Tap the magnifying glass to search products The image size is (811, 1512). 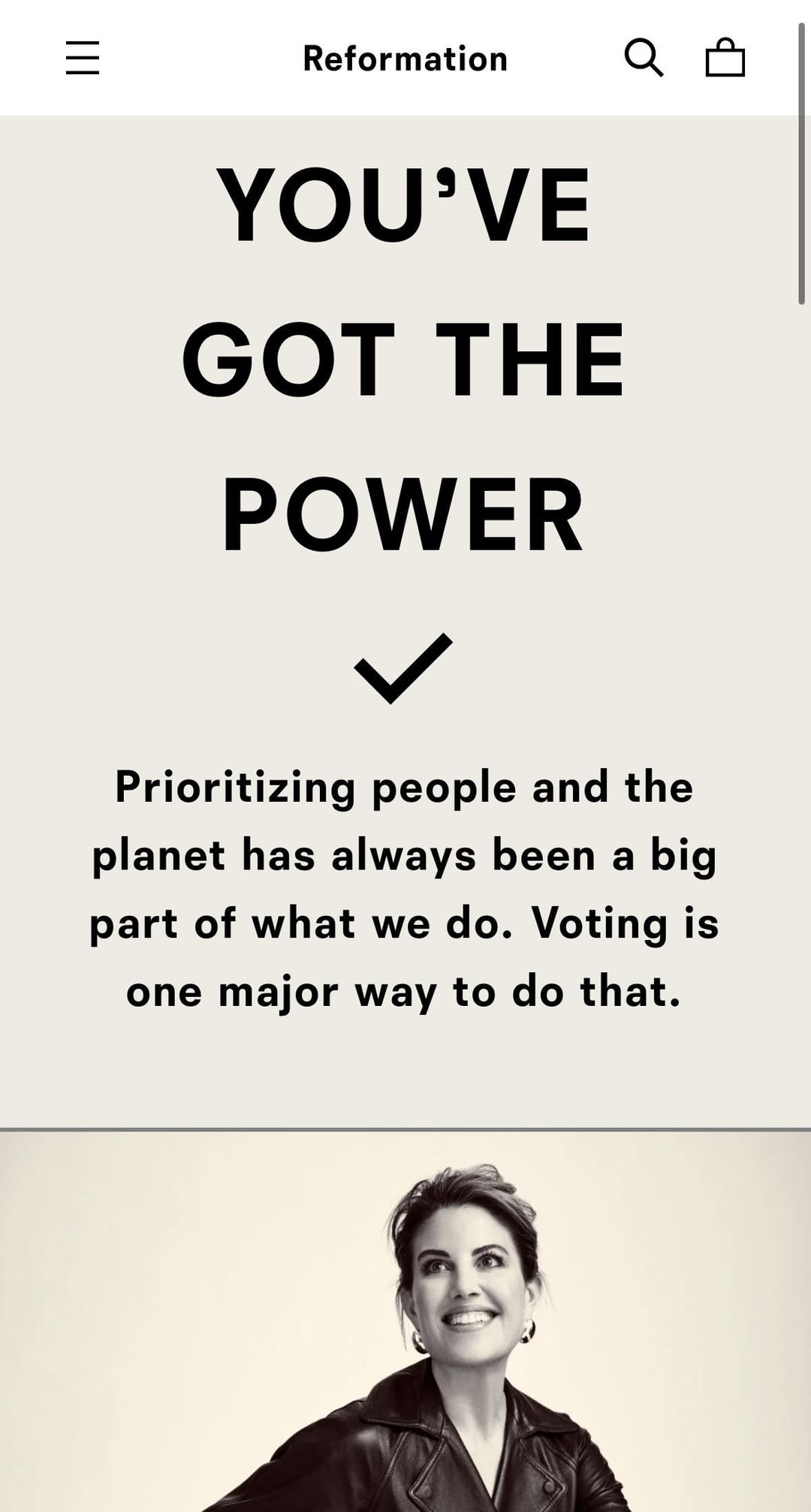pyautogui.click(x=647, y=58)
